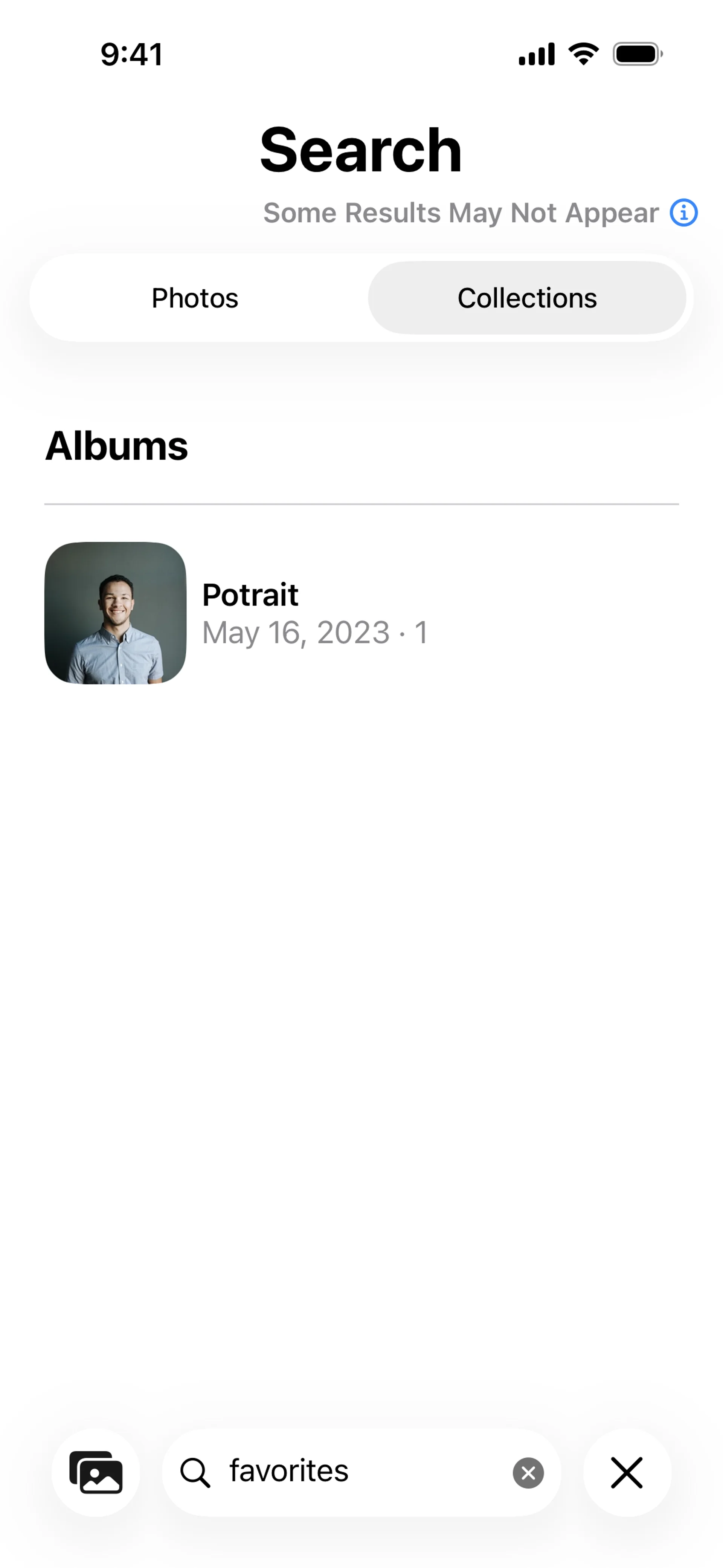Screen dimensions: 723x1568
Task: Open the Potrait album result
Action: coord(250,613)
